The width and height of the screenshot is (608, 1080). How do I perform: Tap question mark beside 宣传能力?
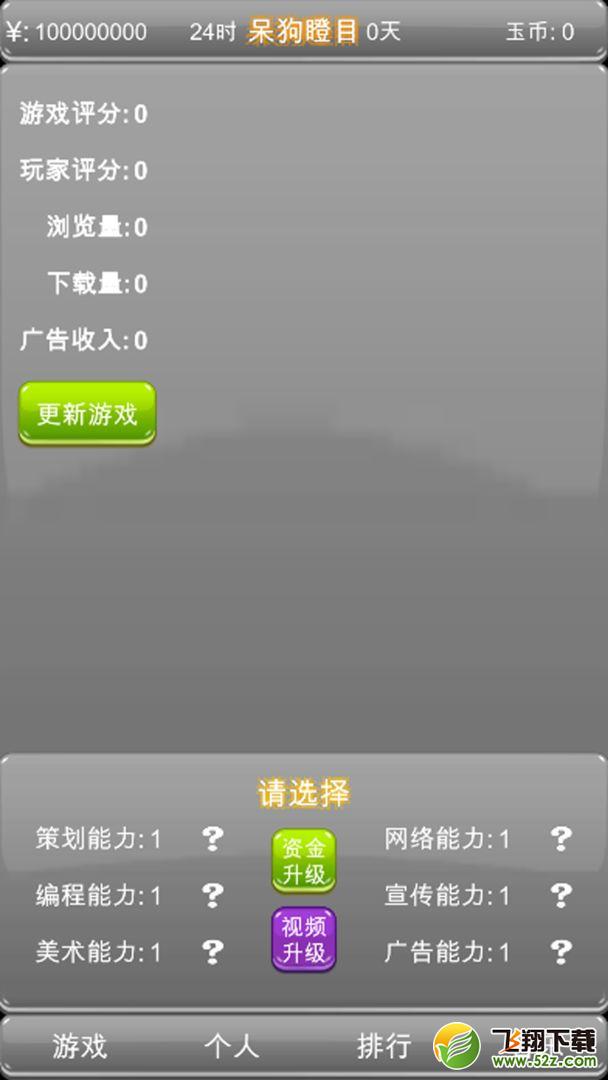561,895
